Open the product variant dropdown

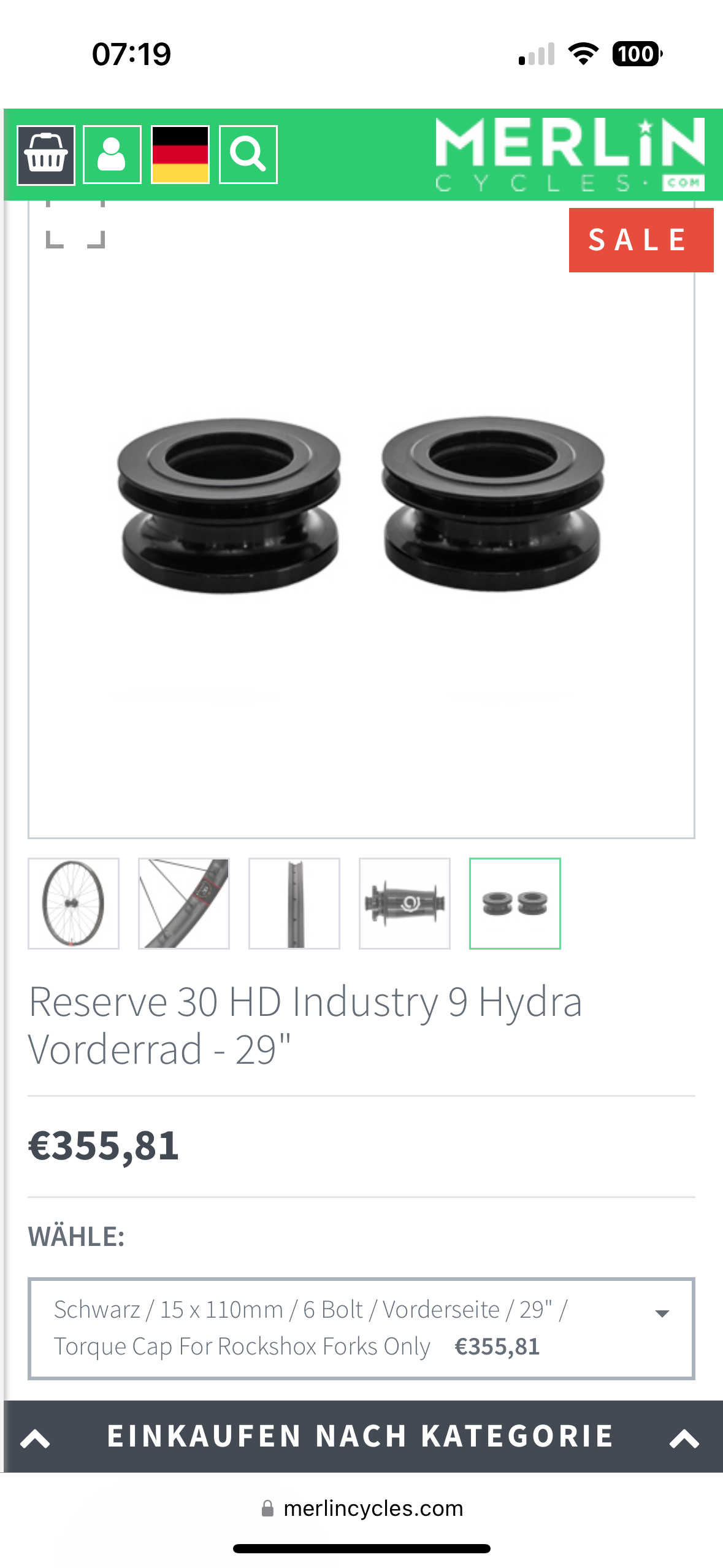pyautogui.click(x=361, y=1328)
